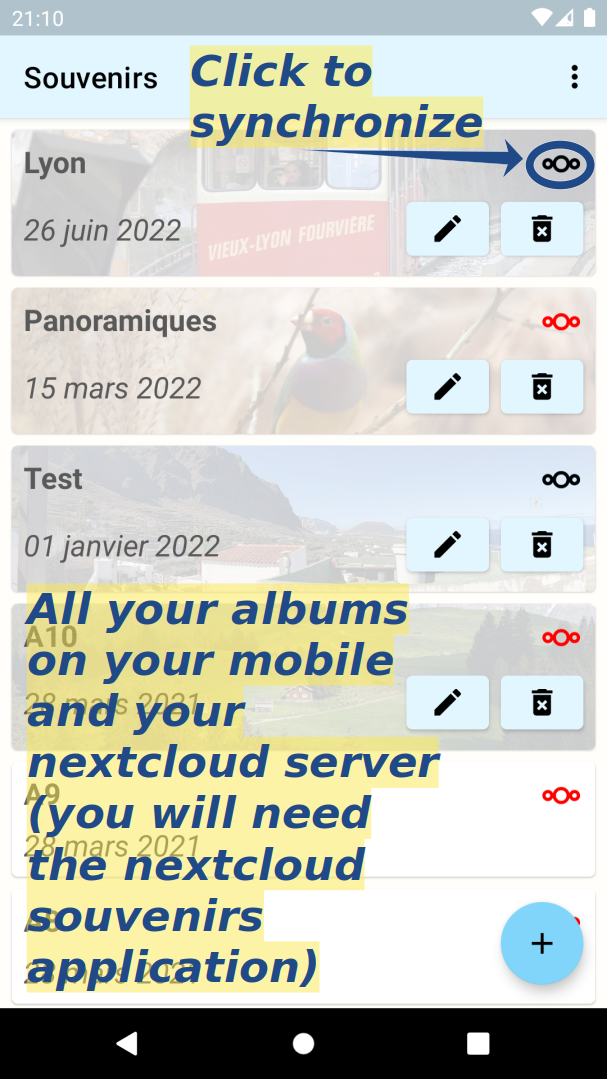607x1079 pixels.
Task: Open the overflow menu in the app bar
Action: 574,77
